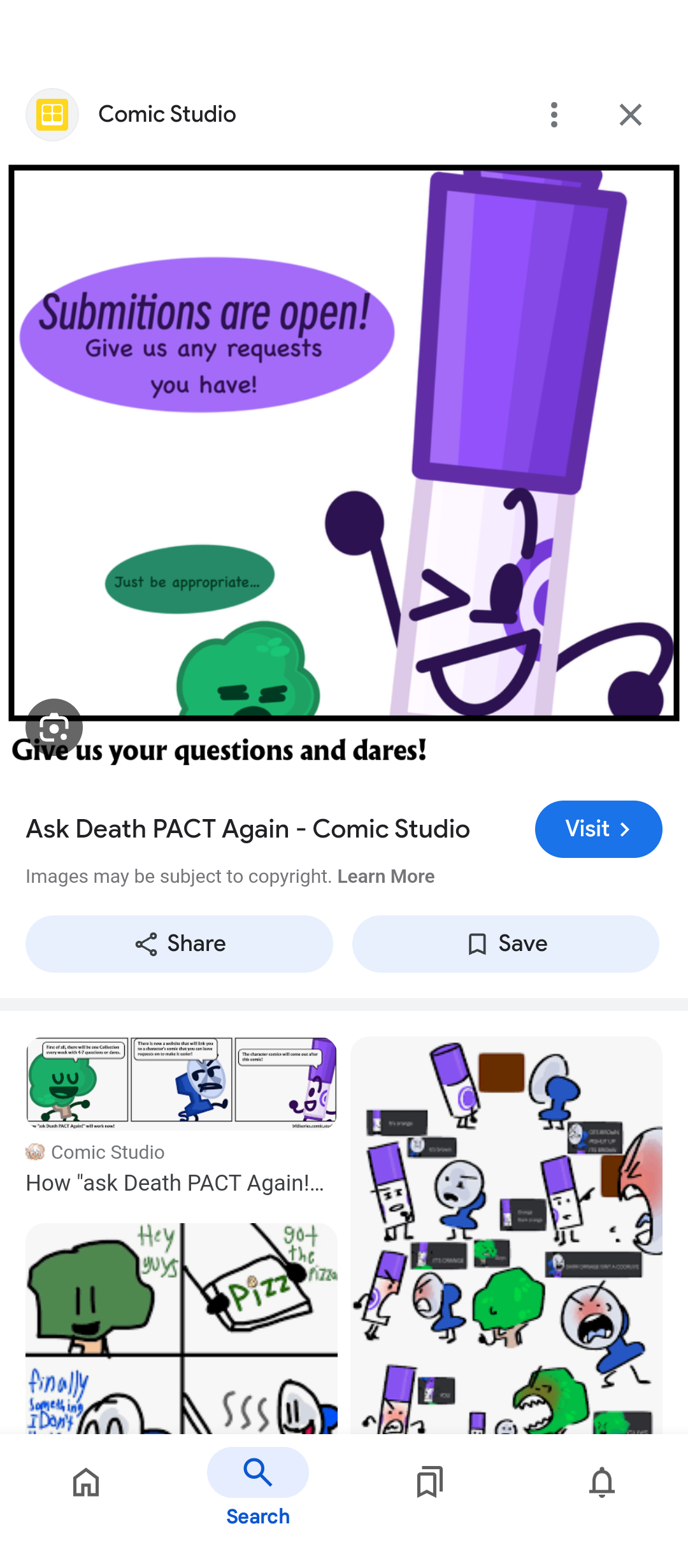Open the three-dot overflow menu
This screenshot has height=1568, width=688.
554,115
